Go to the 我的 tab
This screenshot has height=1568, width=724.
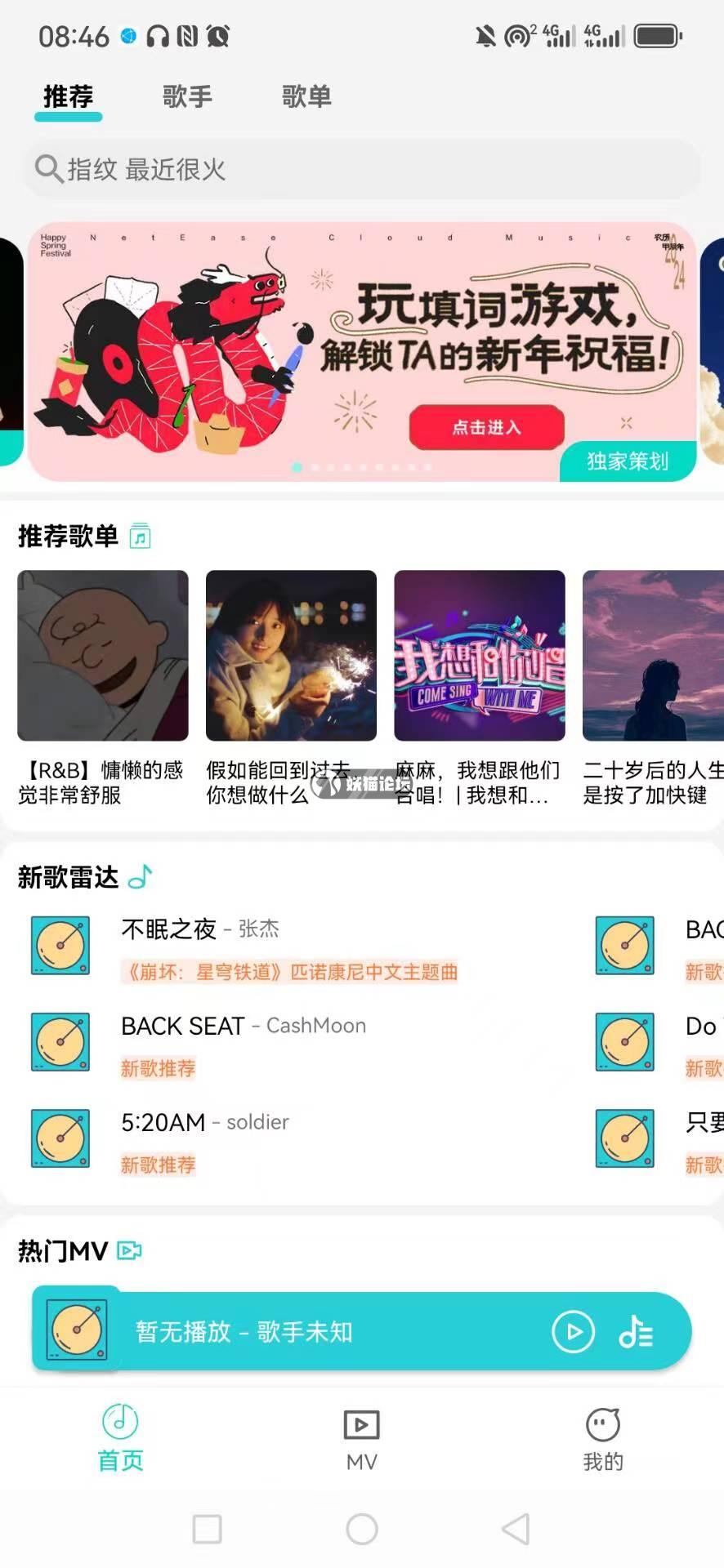(x=603, y=1440)
